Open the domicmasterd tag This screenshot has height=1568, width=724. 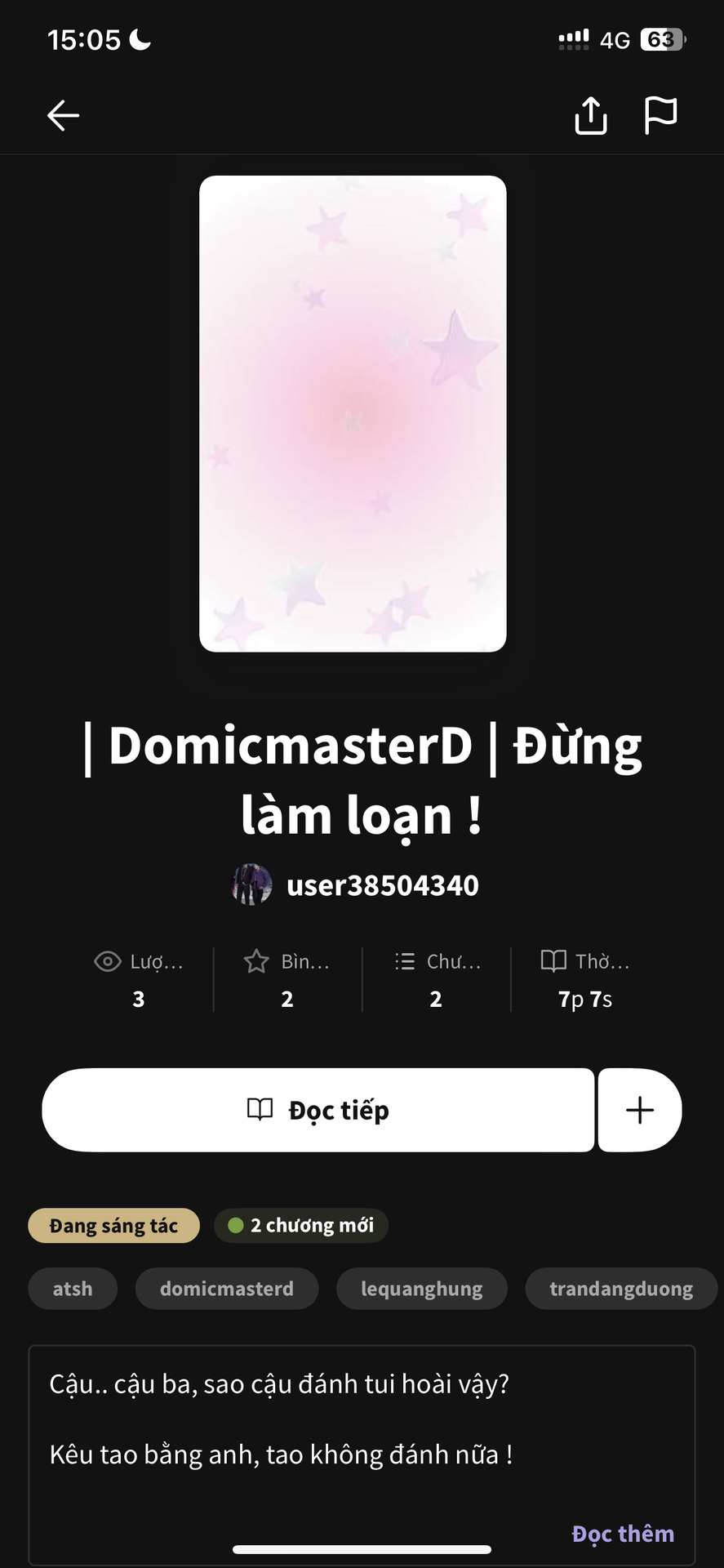(x=227, y=1289)
